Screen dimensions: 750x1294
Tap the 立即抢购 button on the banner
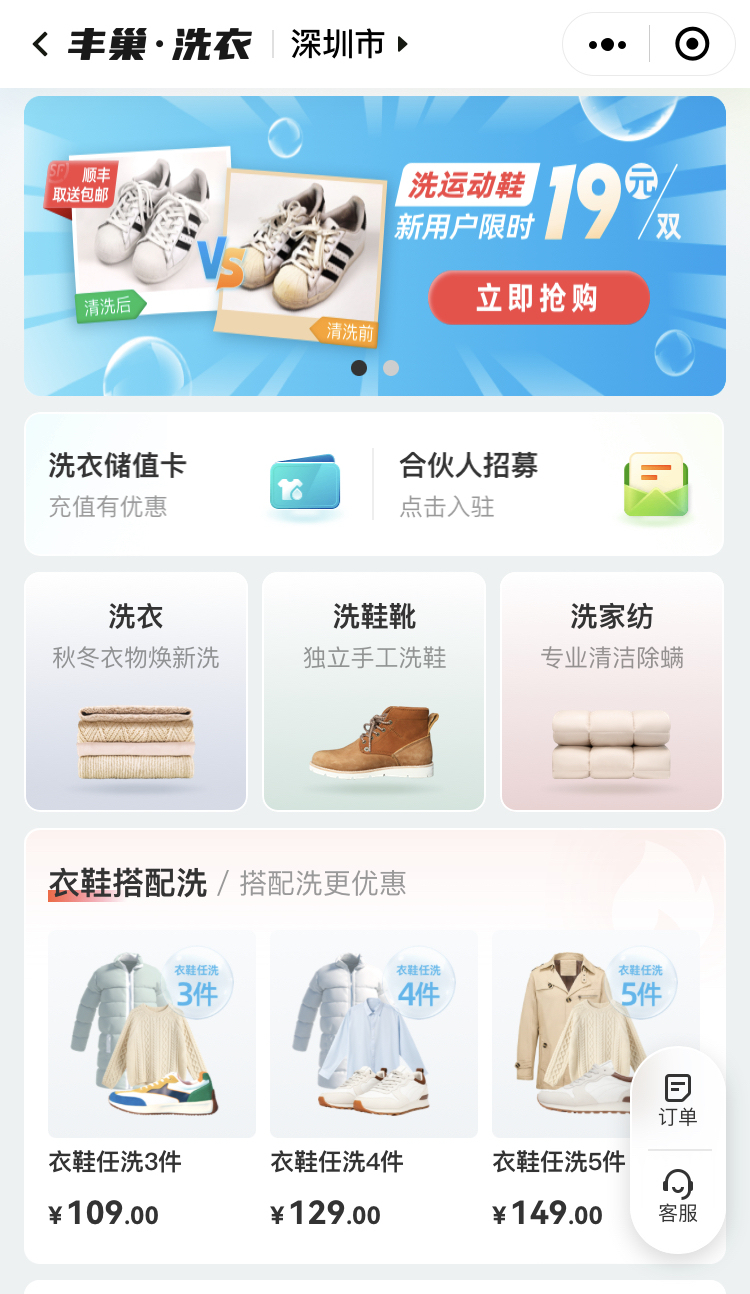(x=539, y=298)
